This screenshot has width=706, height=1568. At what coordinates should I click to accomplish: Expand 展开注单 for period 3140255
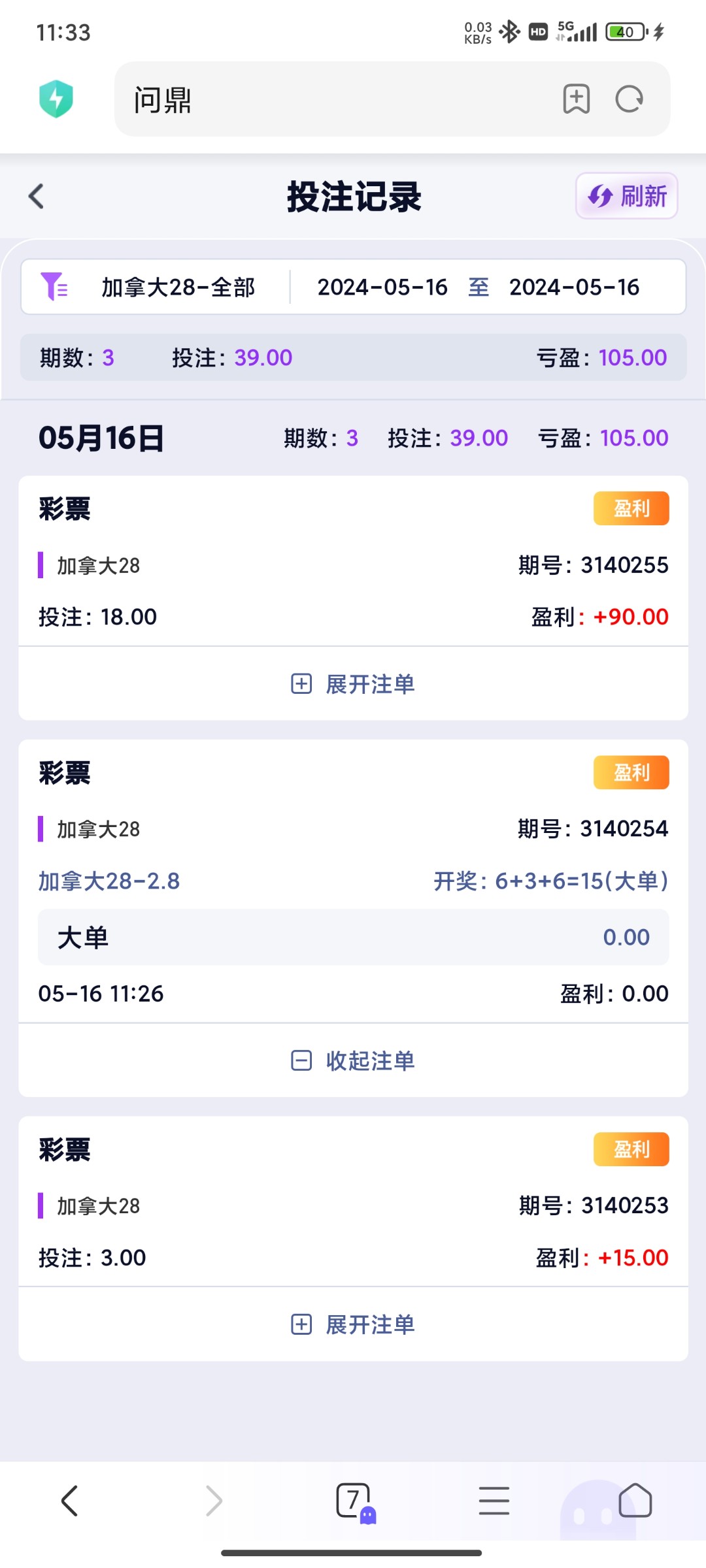[x=353, y=684]
